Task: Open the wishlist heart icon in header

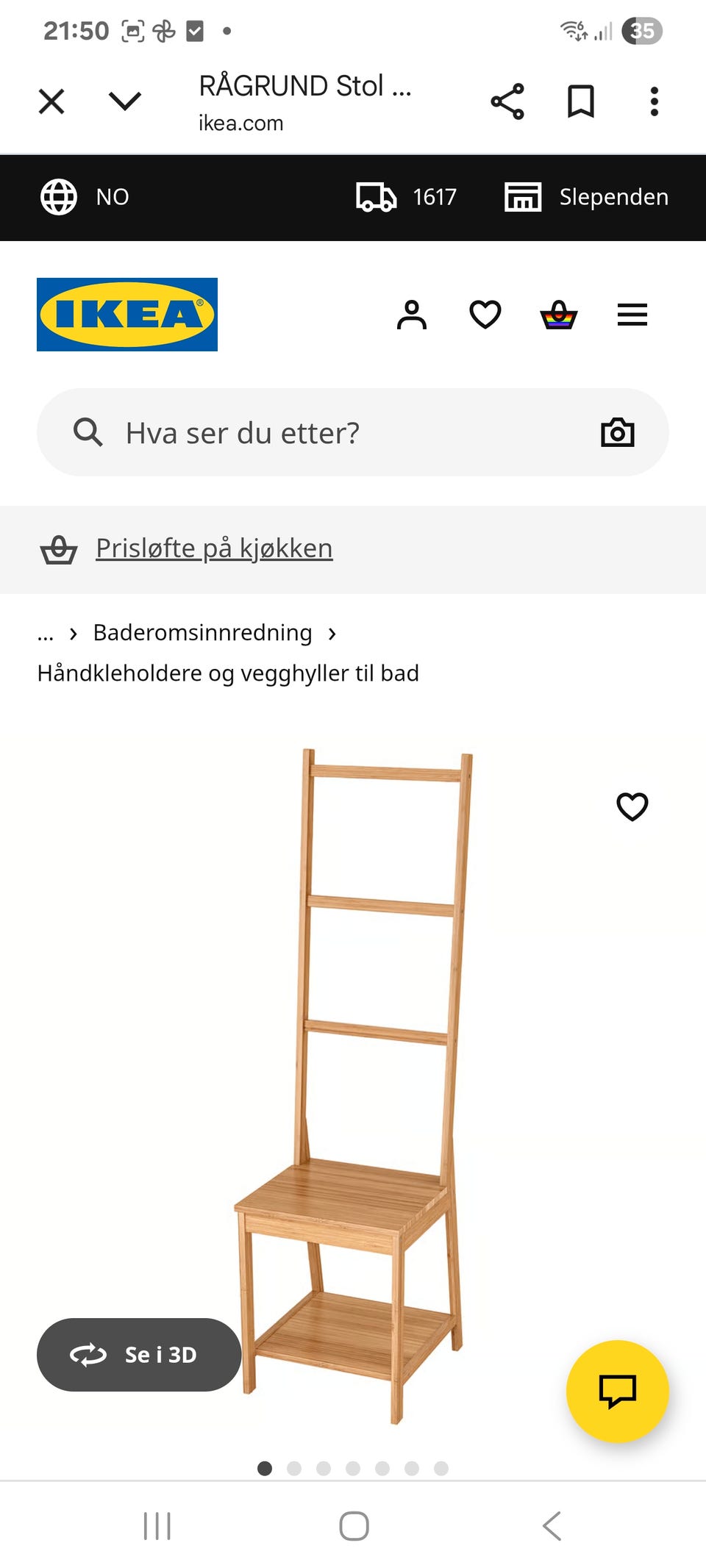Action: pyautogui.click(x=485, y=315)
